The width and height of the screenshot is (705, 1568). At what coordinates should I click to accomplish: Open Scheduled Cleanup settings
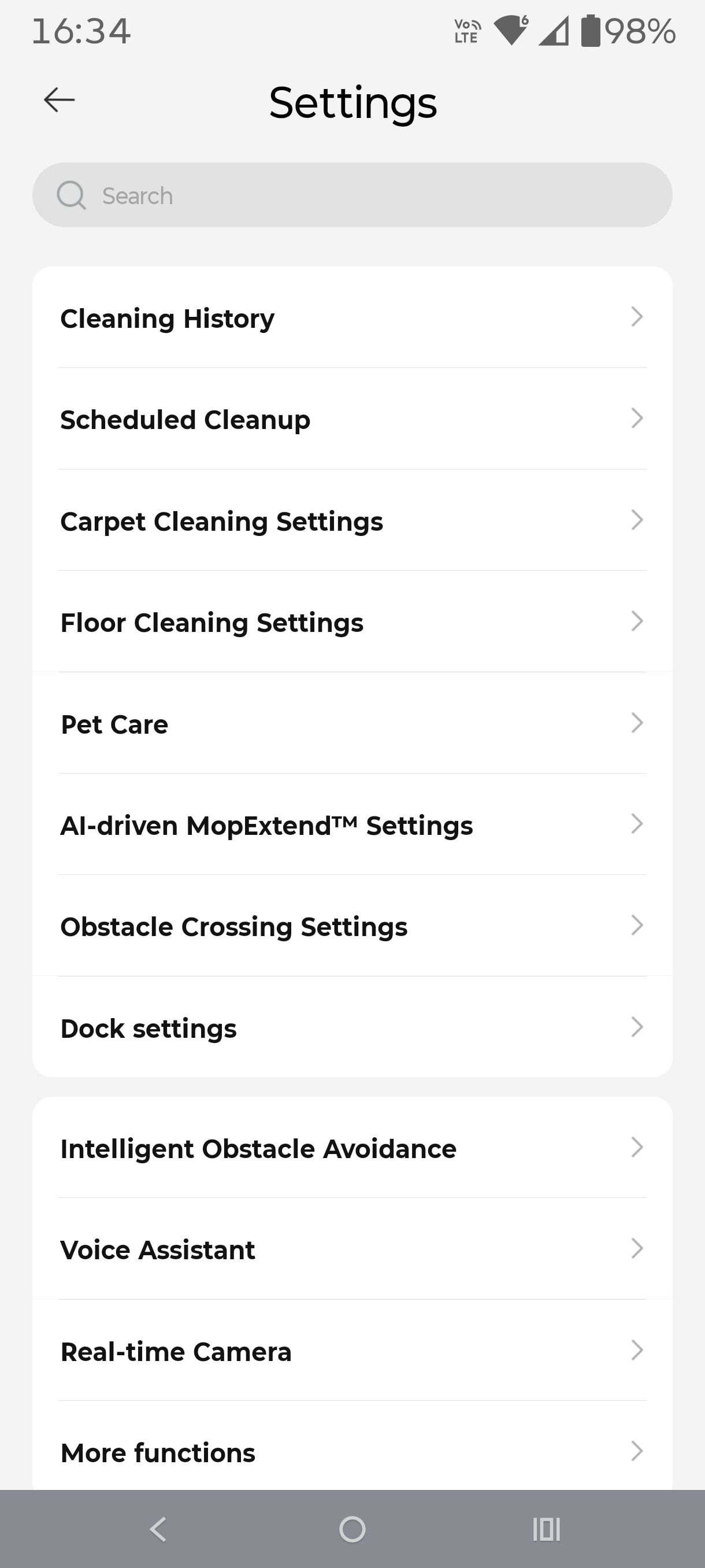pos(351,419)
